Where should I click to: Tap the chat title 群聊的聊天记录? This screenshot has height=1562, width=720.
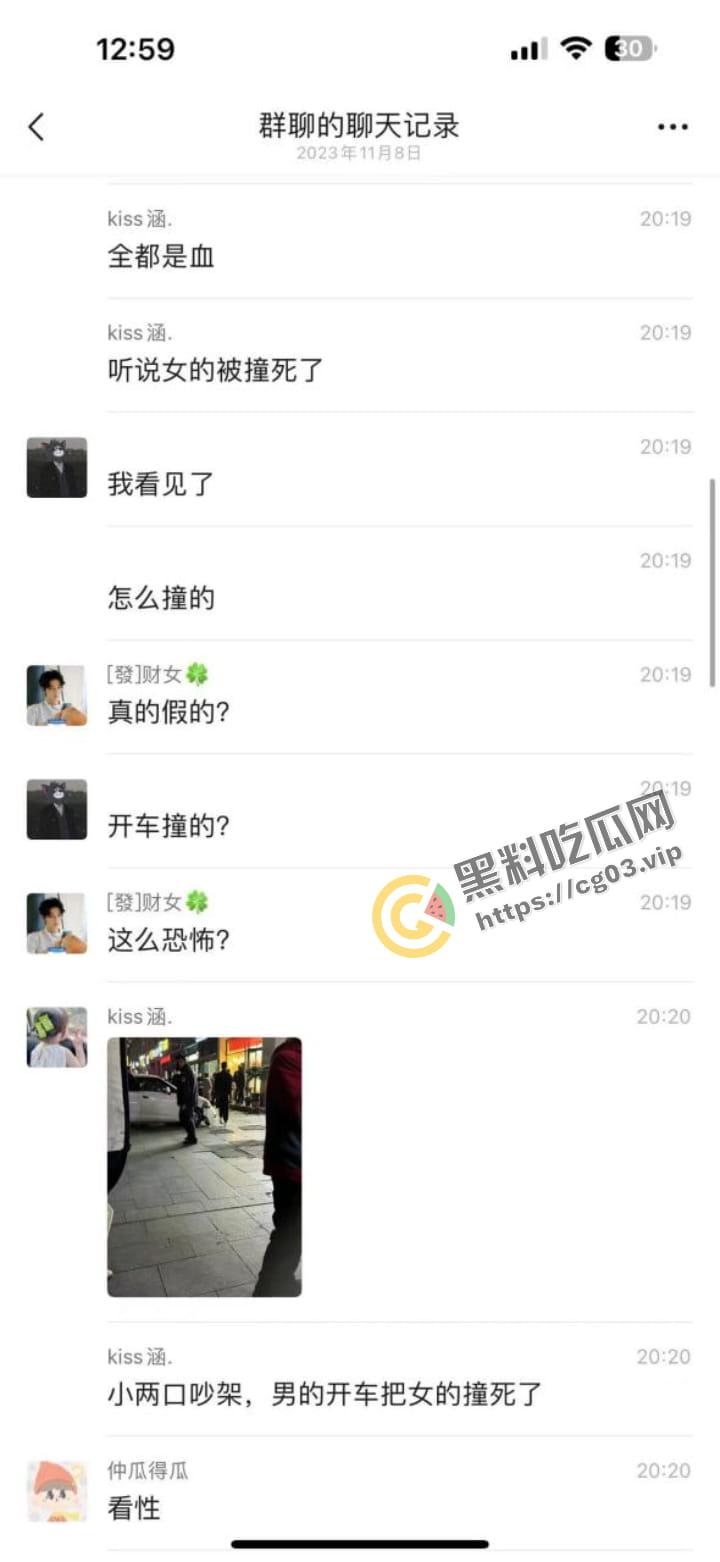(360, 127)
